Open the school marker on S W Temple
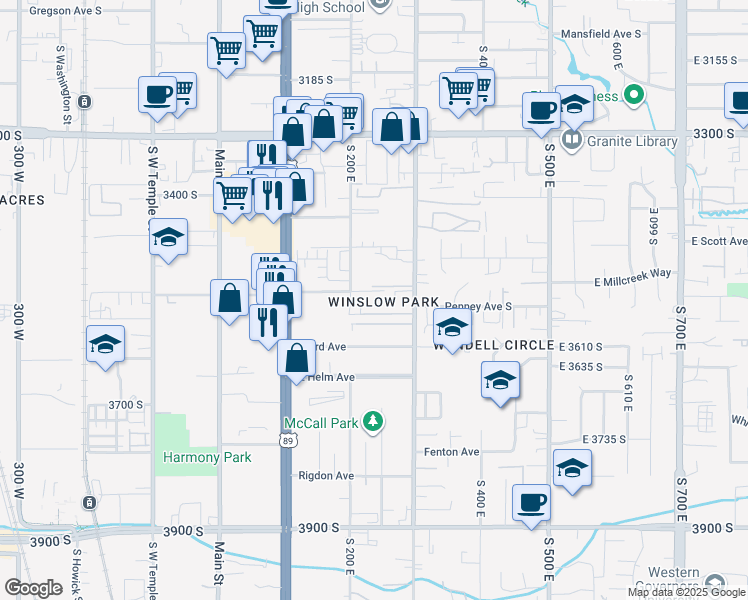Viewport: 748px width, 600px height. pos(168,241)
